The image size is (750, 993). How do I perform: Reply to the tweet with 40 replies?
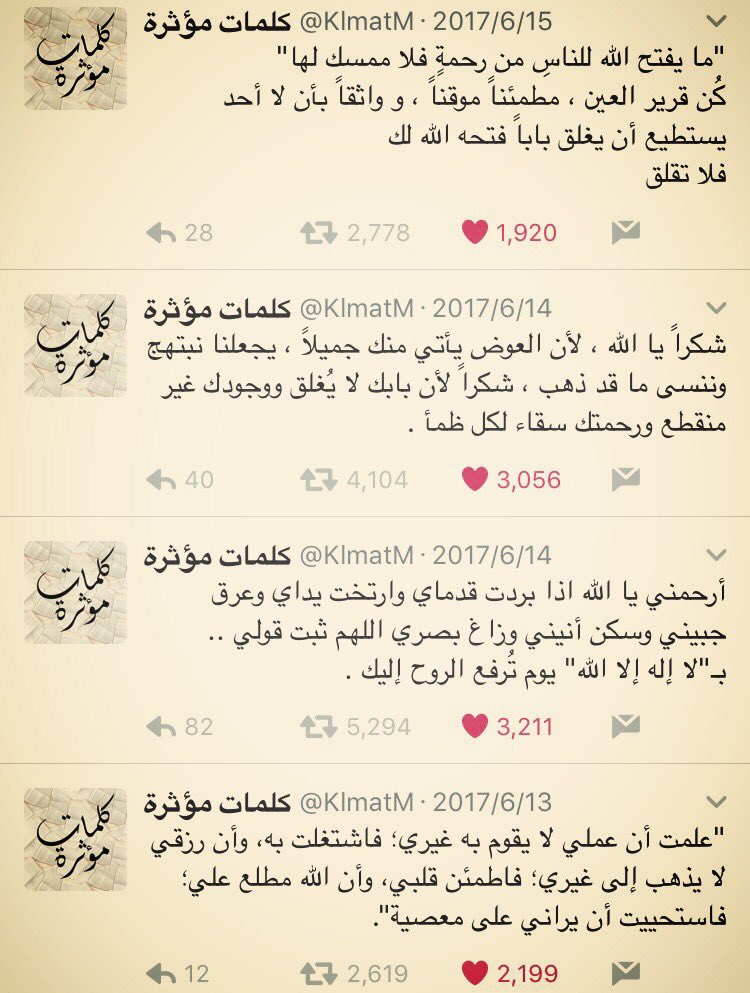(161, 480)
